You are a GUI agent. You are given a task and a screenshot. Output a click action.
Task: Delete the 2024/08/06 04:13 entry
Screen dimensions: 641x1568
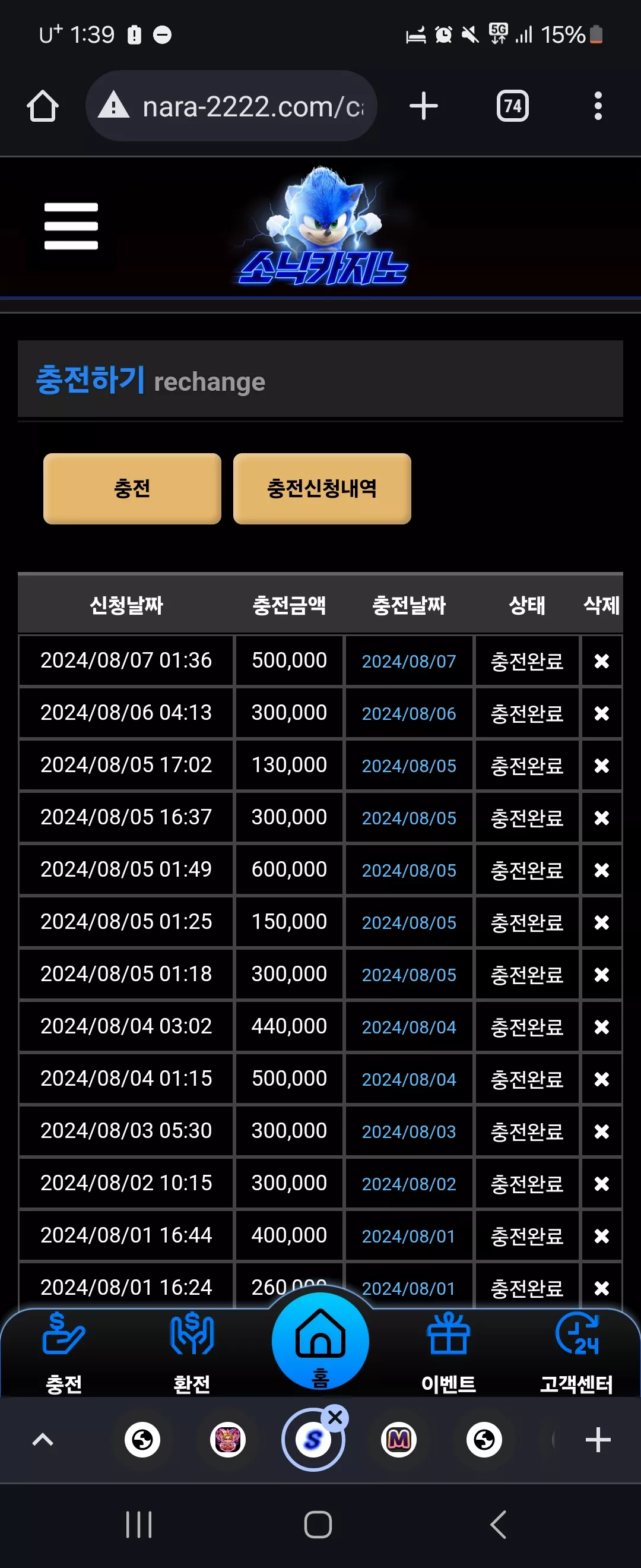[601, 713]
